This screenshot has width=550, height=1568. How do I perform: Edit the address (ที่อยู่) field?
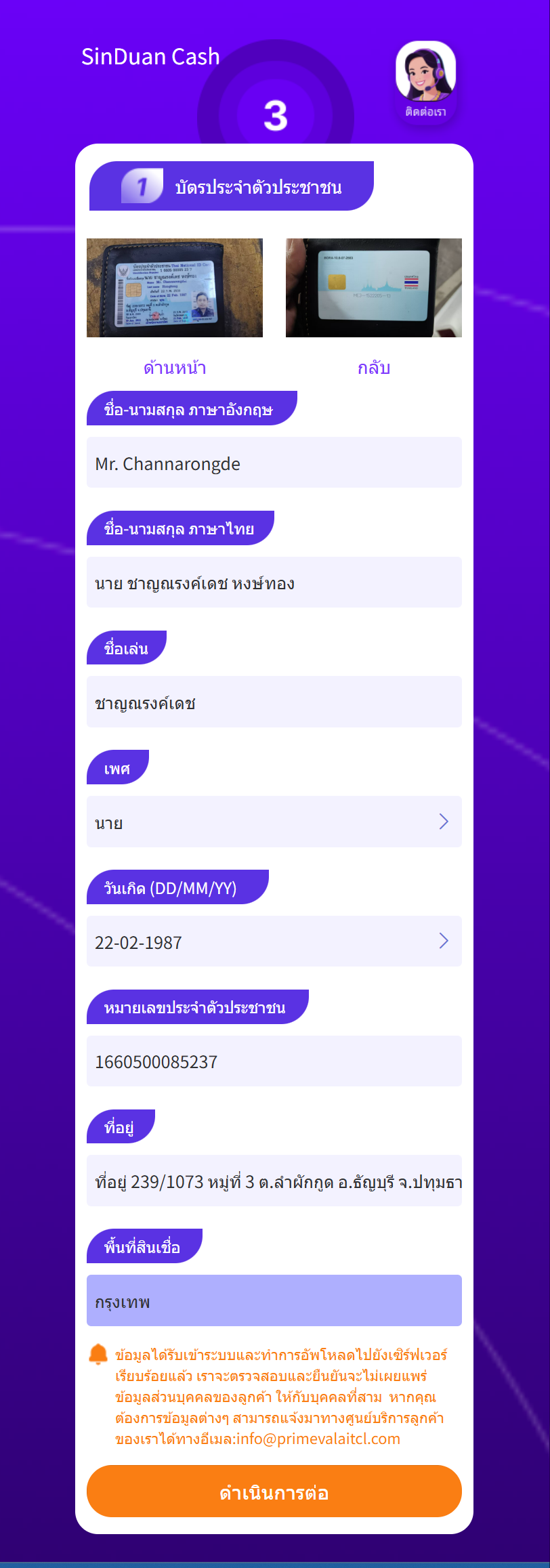click(274, 1181)
